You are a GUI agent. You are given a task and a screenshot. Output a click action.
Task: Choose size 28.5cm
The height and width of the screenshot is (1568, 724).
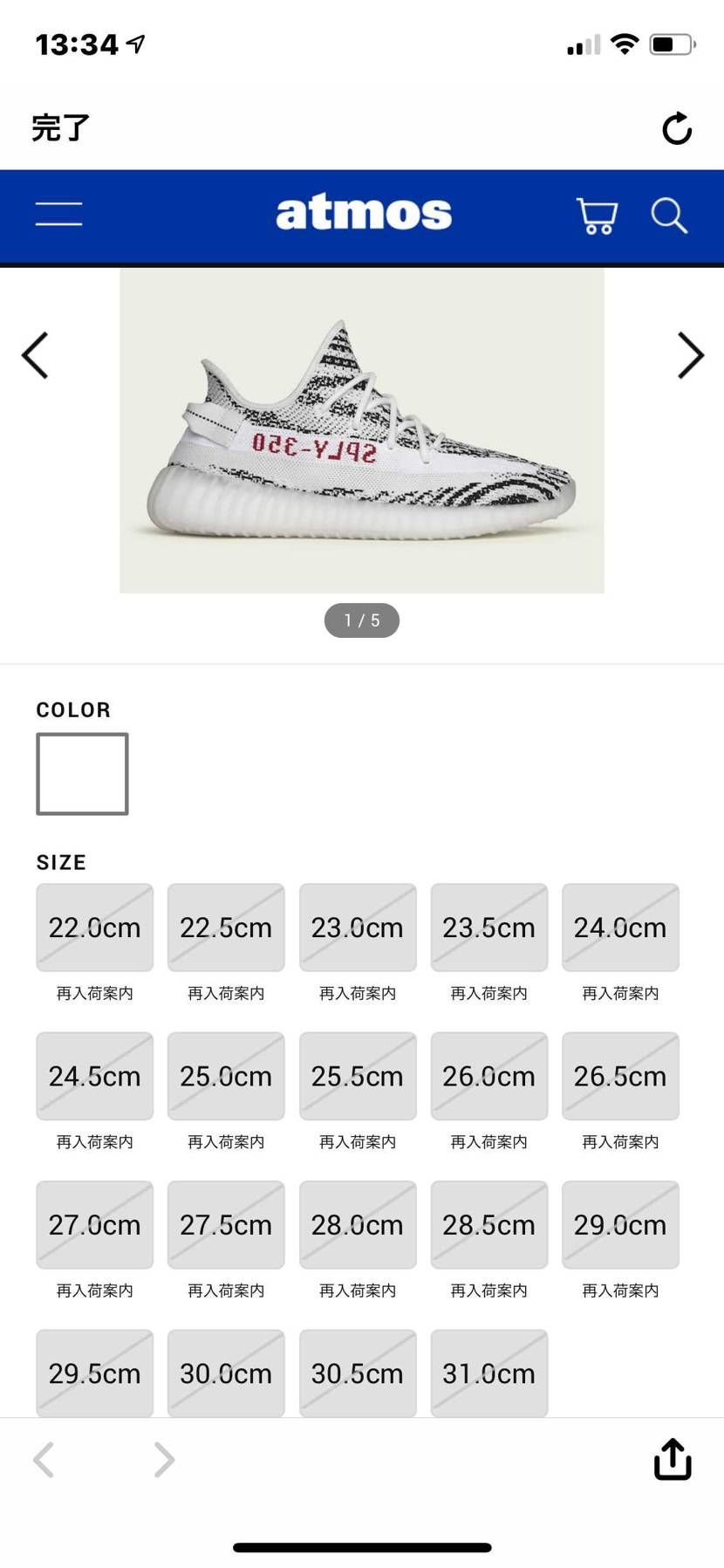point(488,1225)
